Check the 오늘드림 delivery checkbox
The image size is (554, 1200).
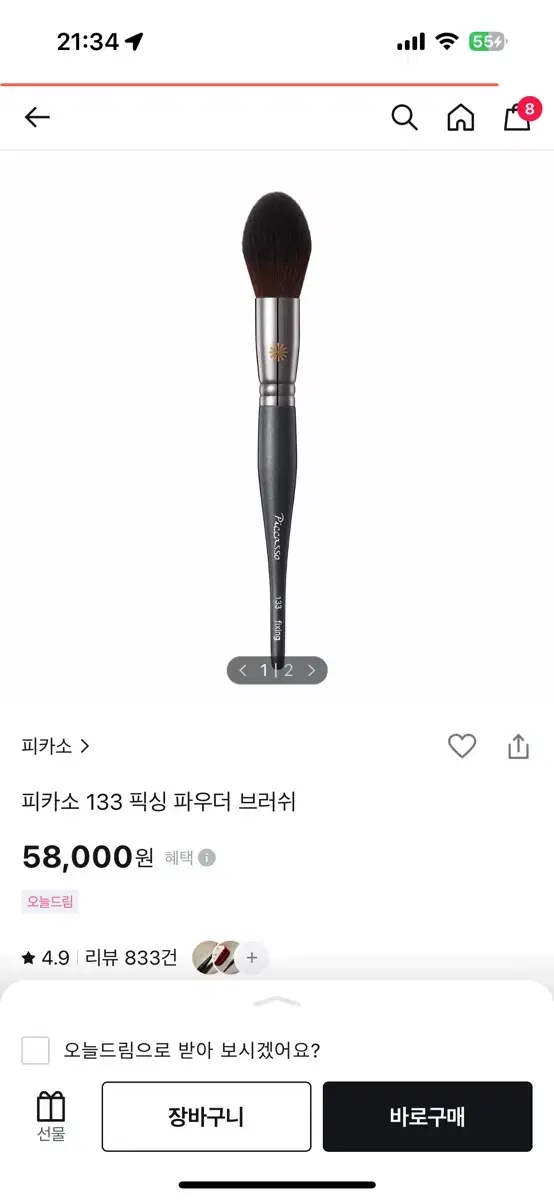coord(36,1050)
